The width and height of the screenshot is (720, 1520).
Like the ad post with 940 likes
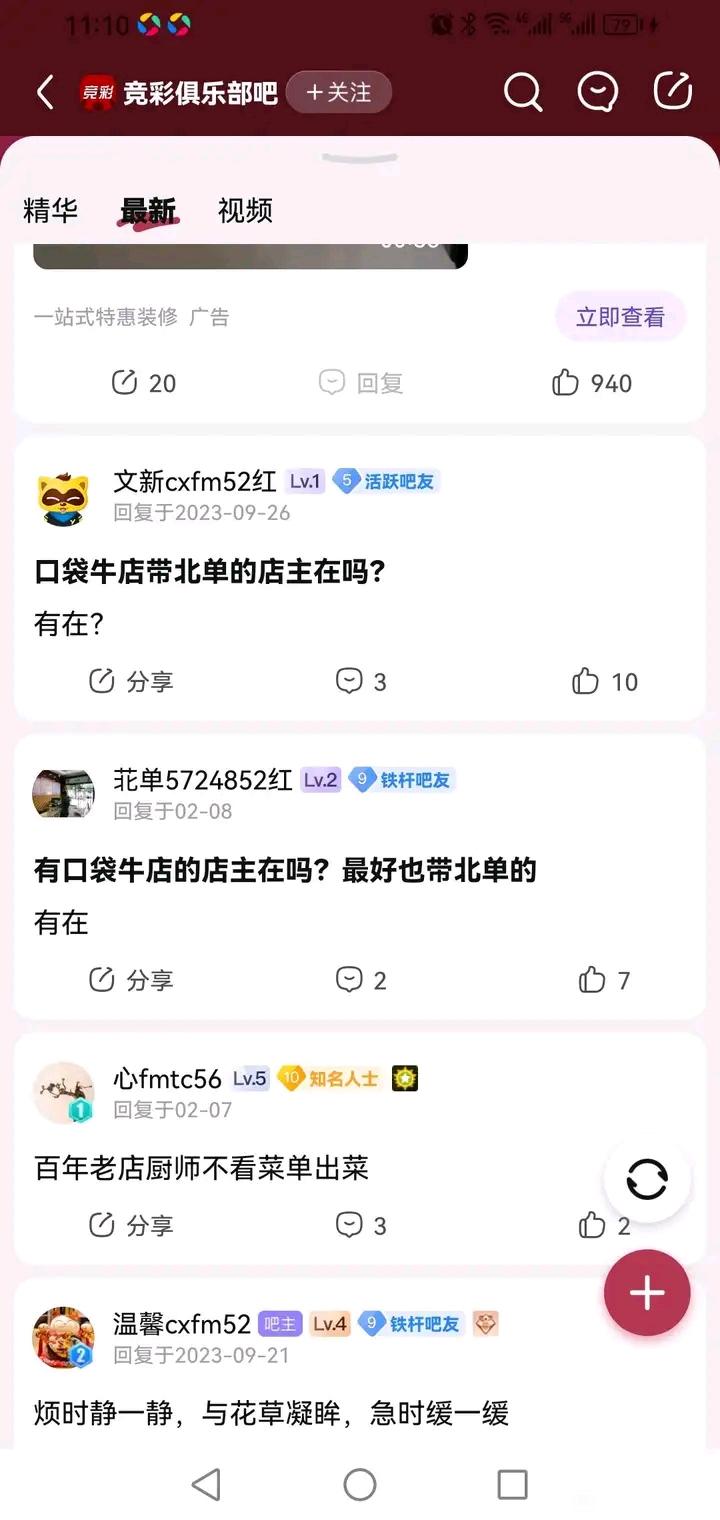592,383
